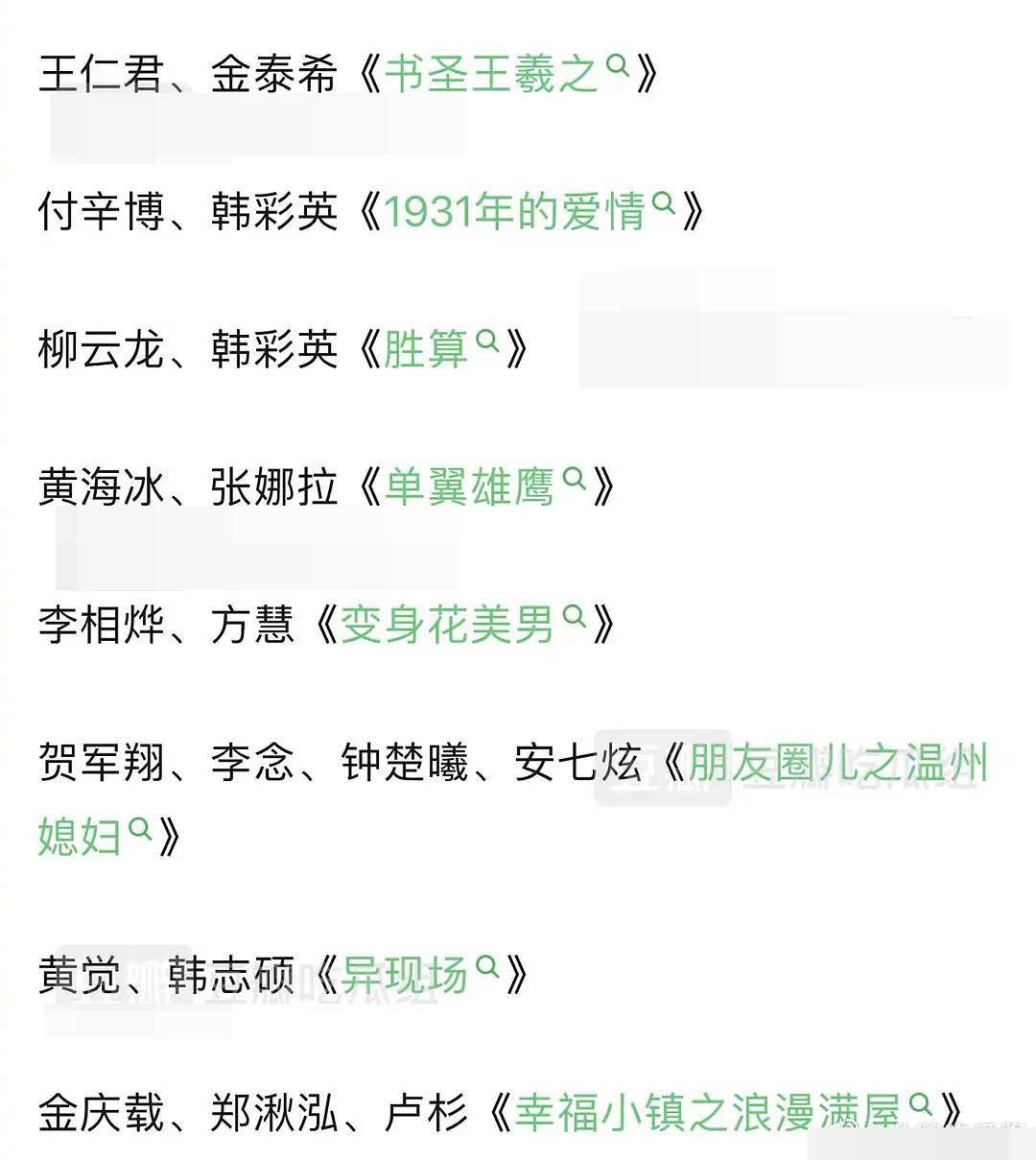Open the 书圣王羲之 search link
1036x1160 pixels.
click(x=491, y=73)
